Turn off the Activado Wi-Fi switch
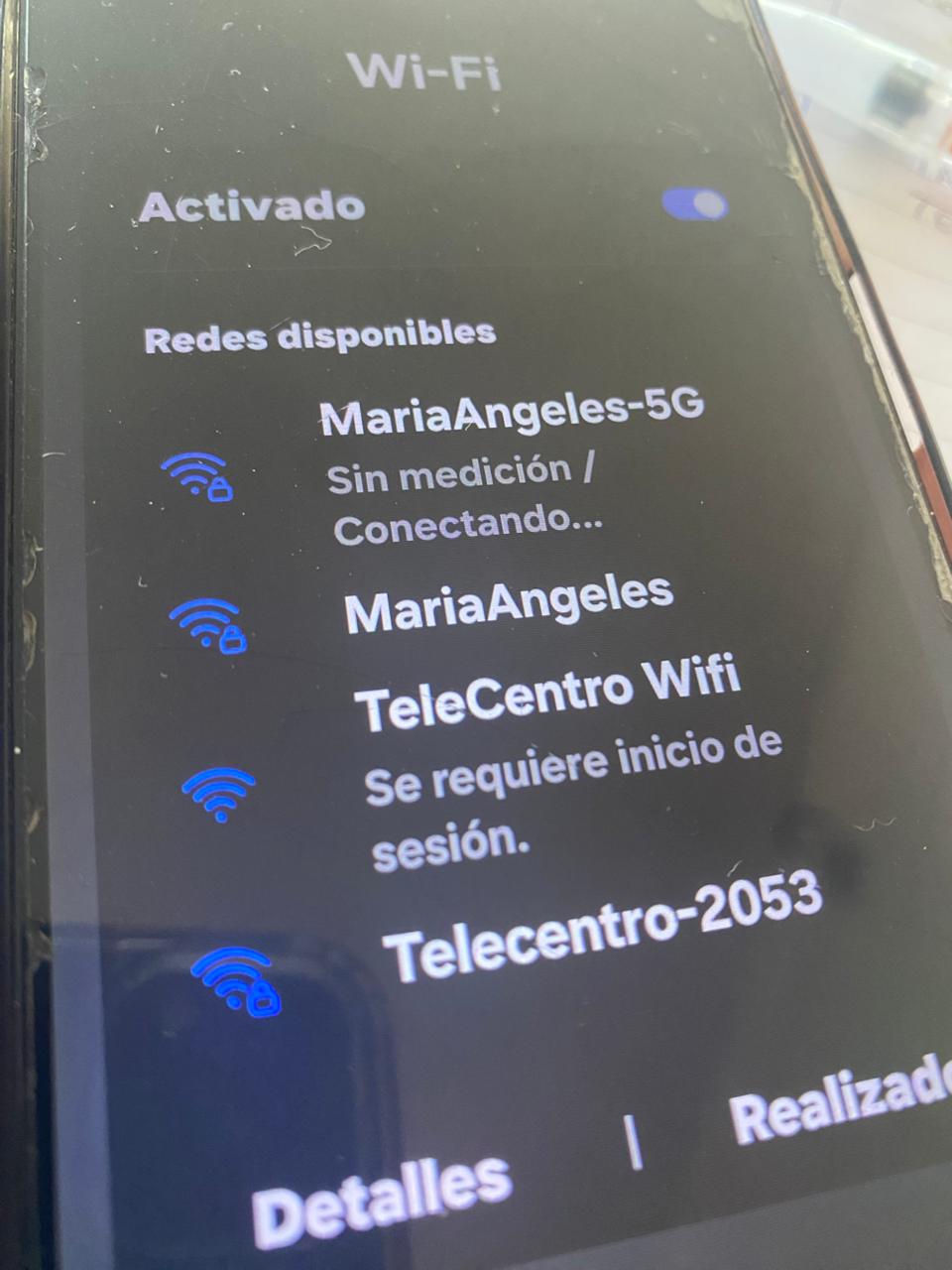Viewport: 952px width, 1270px height. pos(695,204)
